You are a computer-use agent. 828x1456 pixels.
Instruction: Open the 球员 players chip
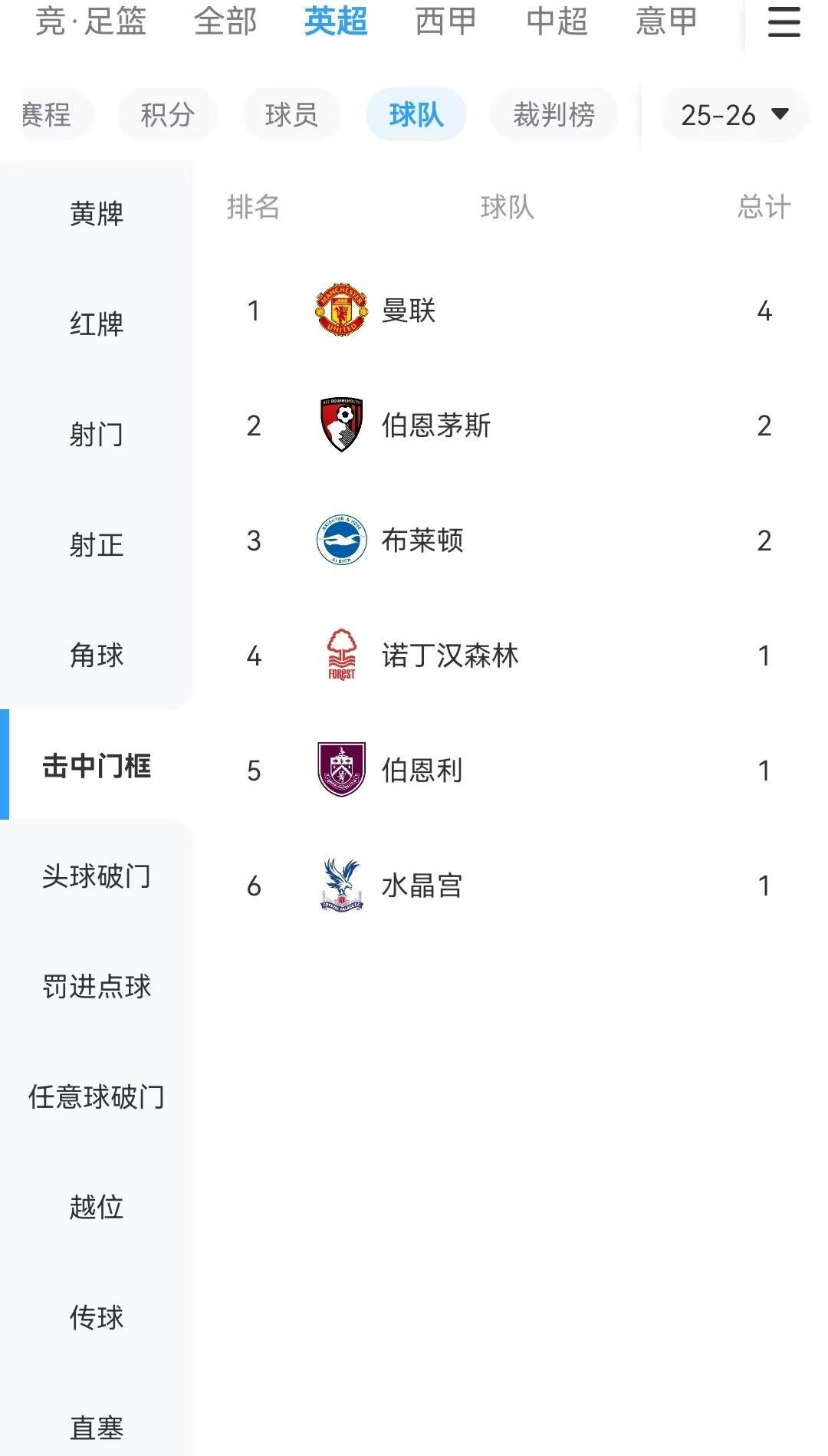tap(291, 115)
